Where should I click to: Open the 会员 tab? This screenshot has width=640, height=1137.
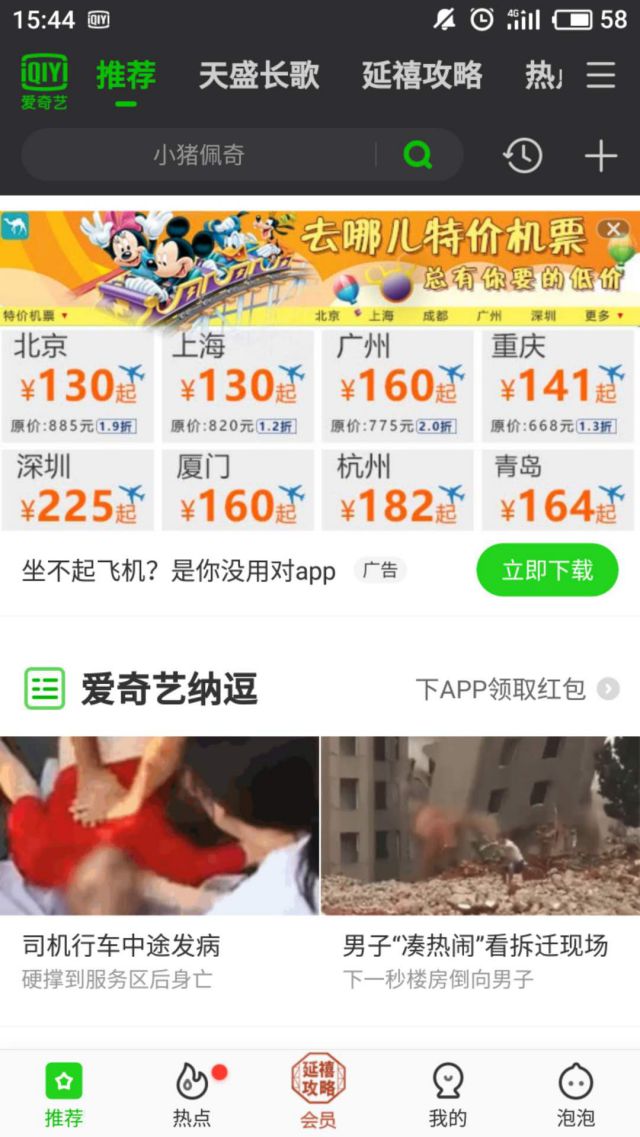[318, 1092]
